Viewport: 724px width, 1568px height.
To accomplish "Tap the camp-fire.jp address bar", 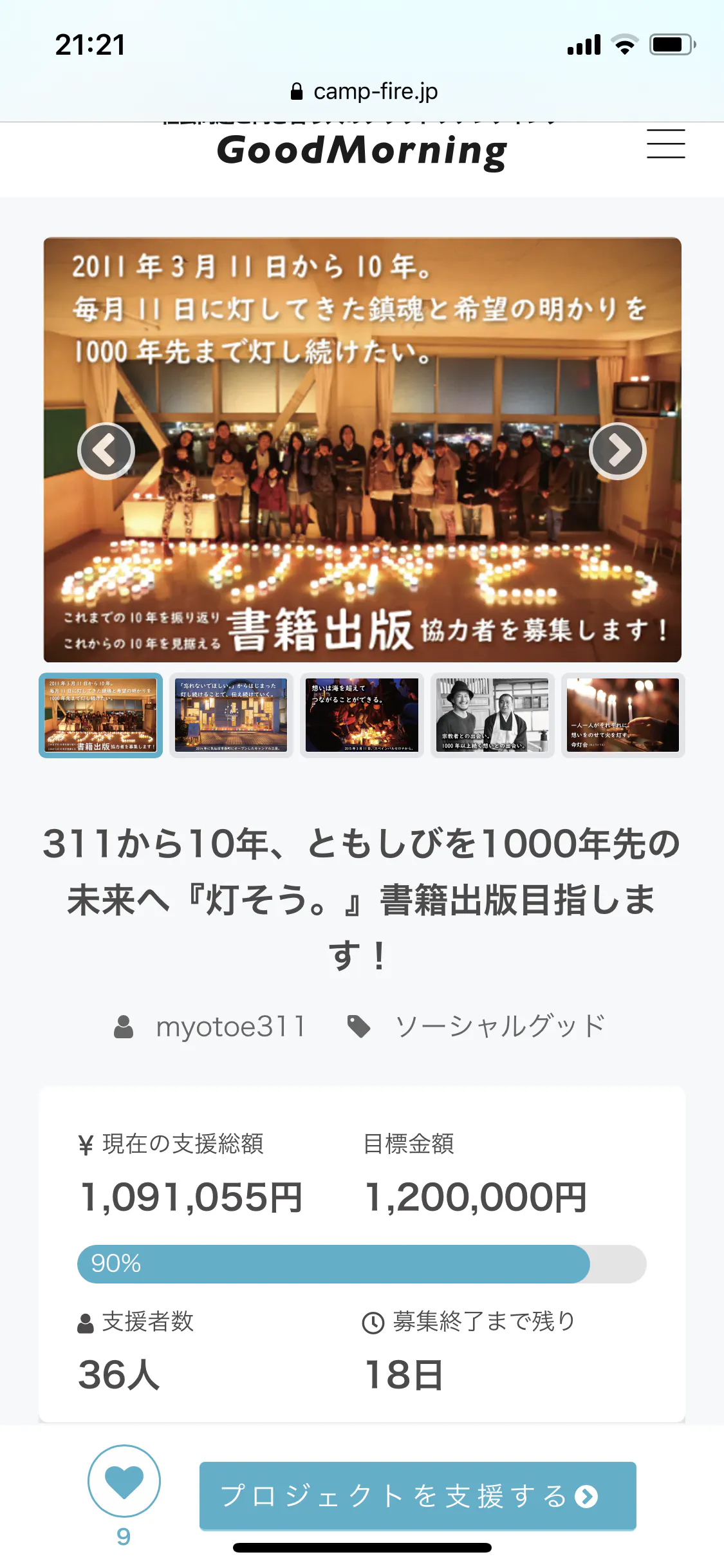I will tap(364, 91).
